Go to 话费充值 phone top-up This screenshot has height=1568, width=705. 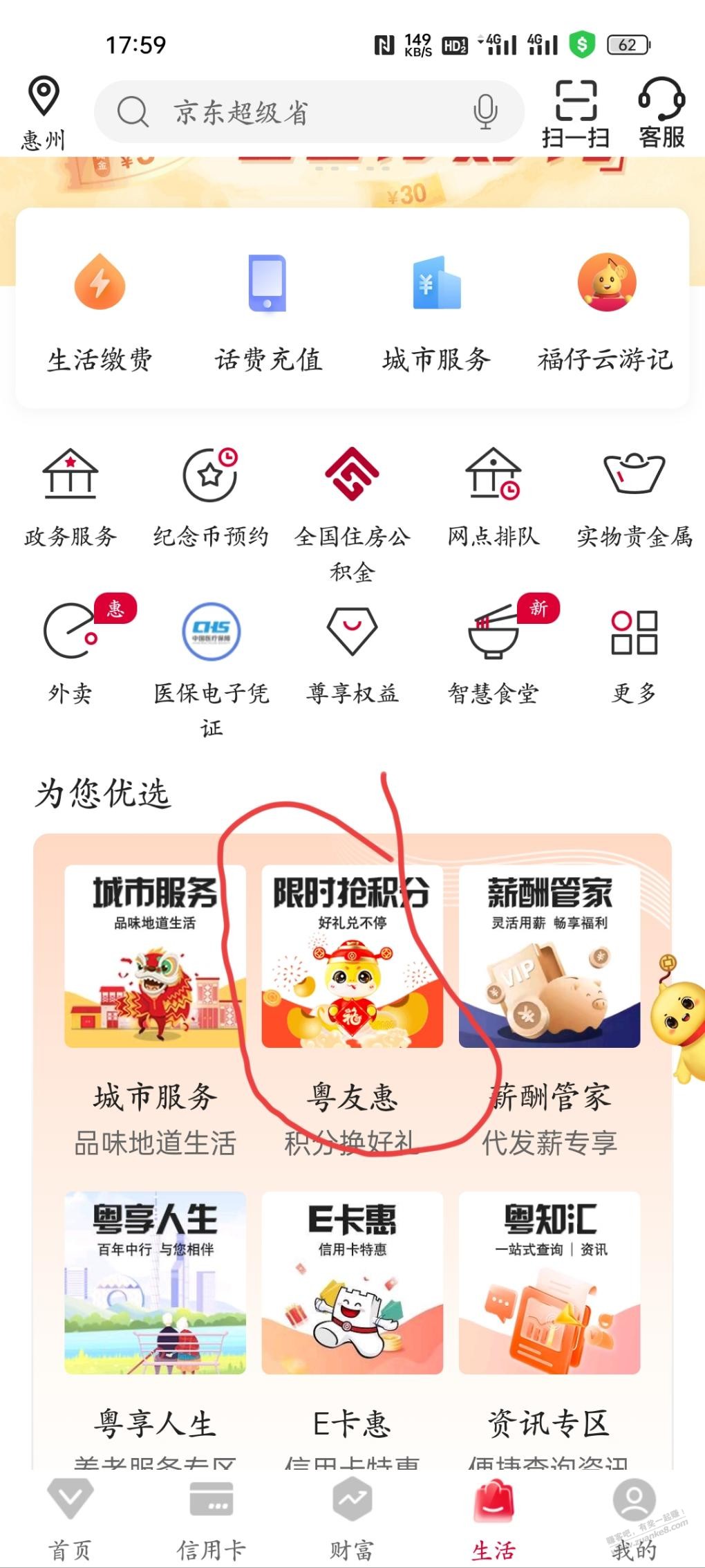point(267,310)
